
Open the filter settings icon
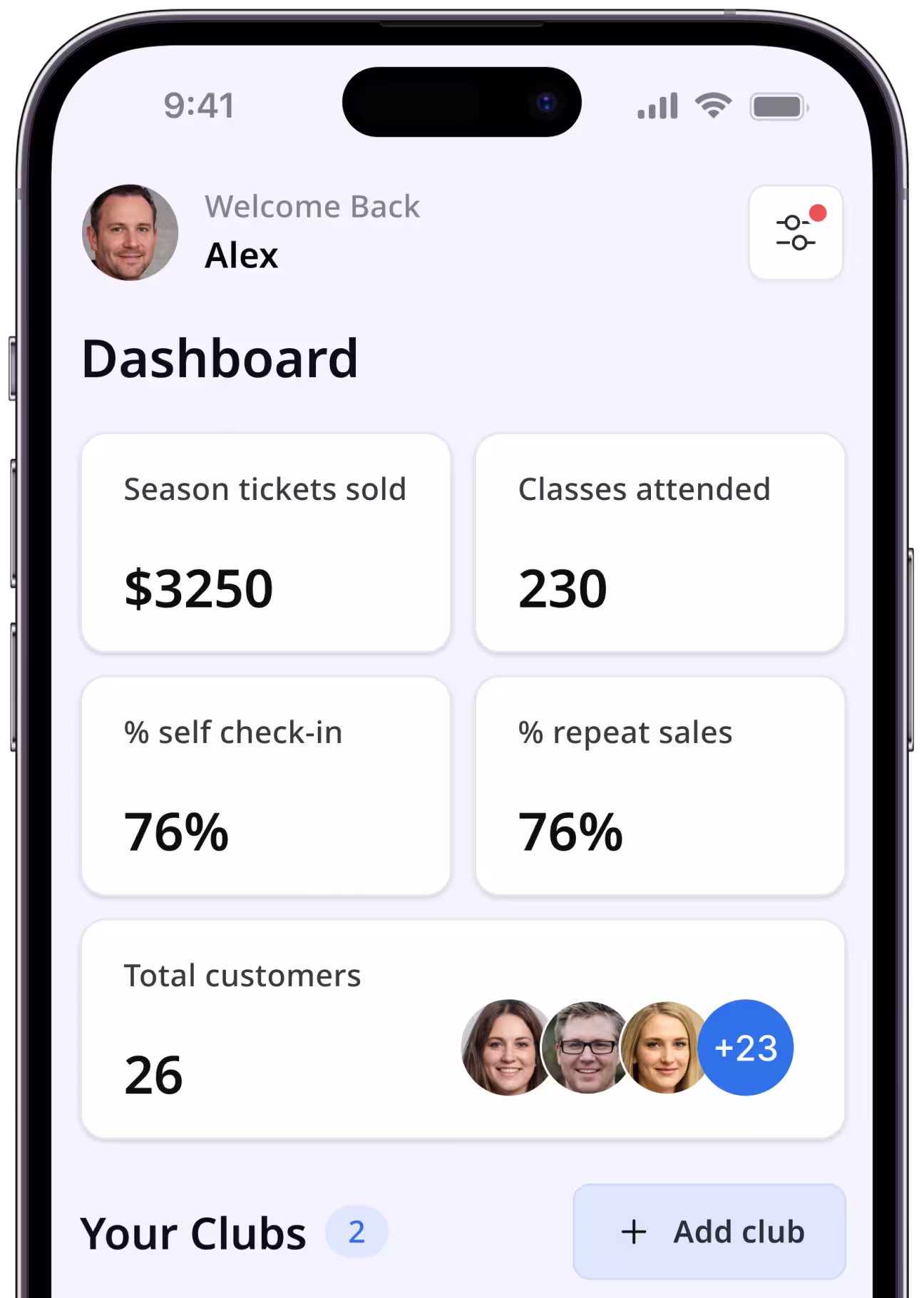(796, 232)
